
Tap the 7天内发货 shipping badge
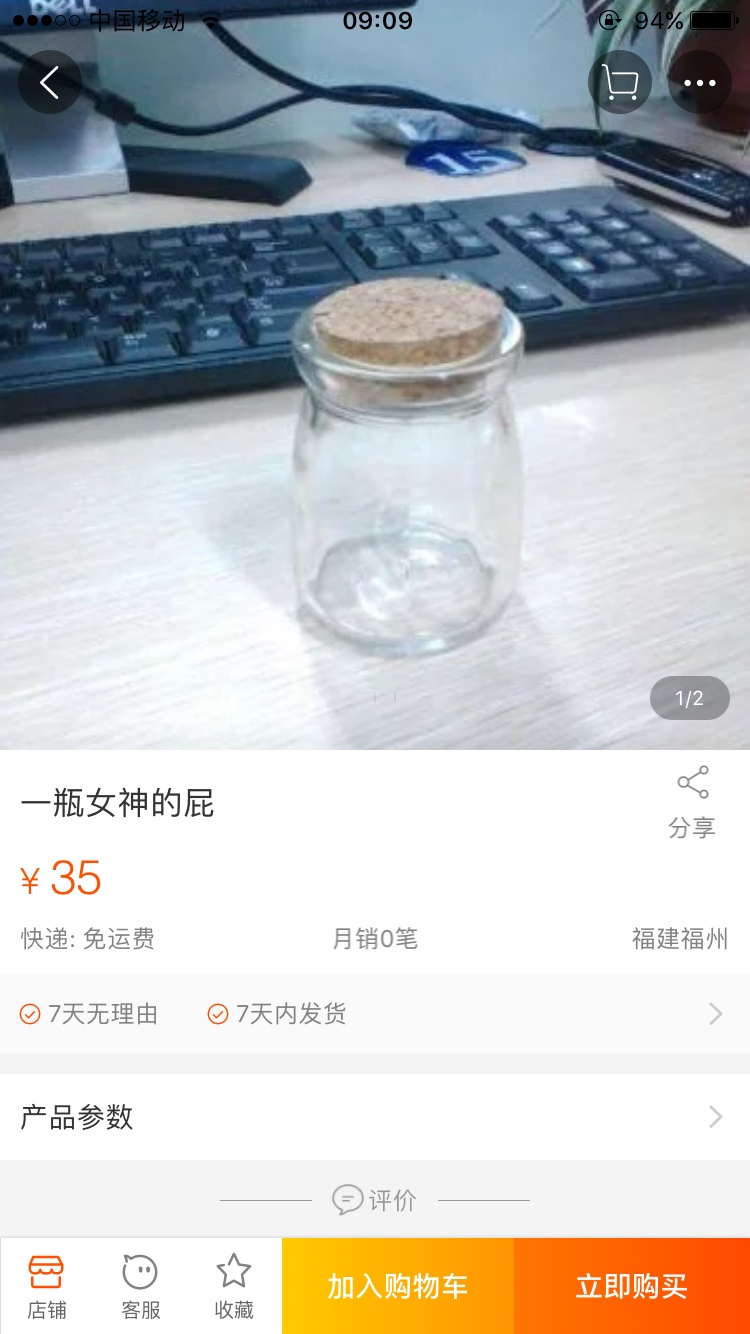(276, 1013)
